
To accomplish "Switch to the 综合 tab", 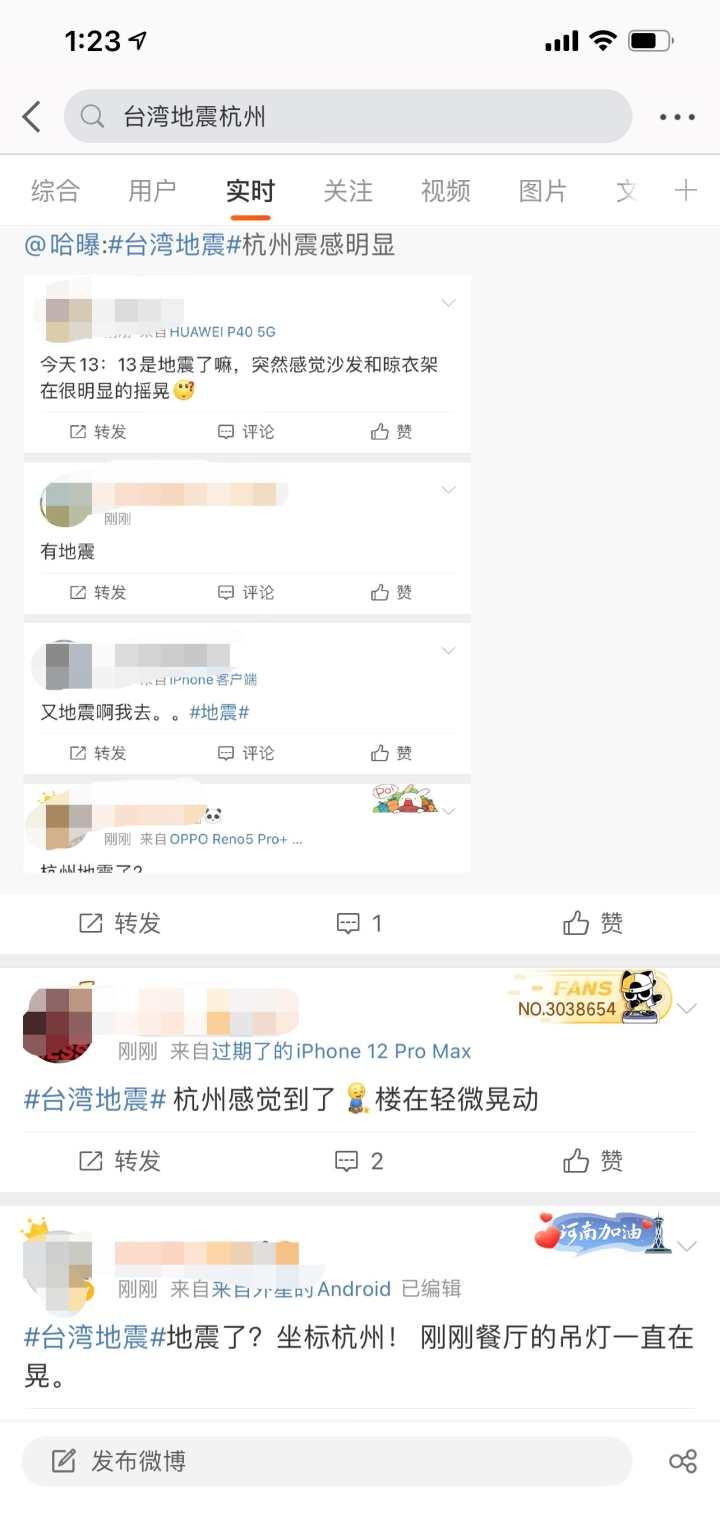I will (x=55, y=191).
